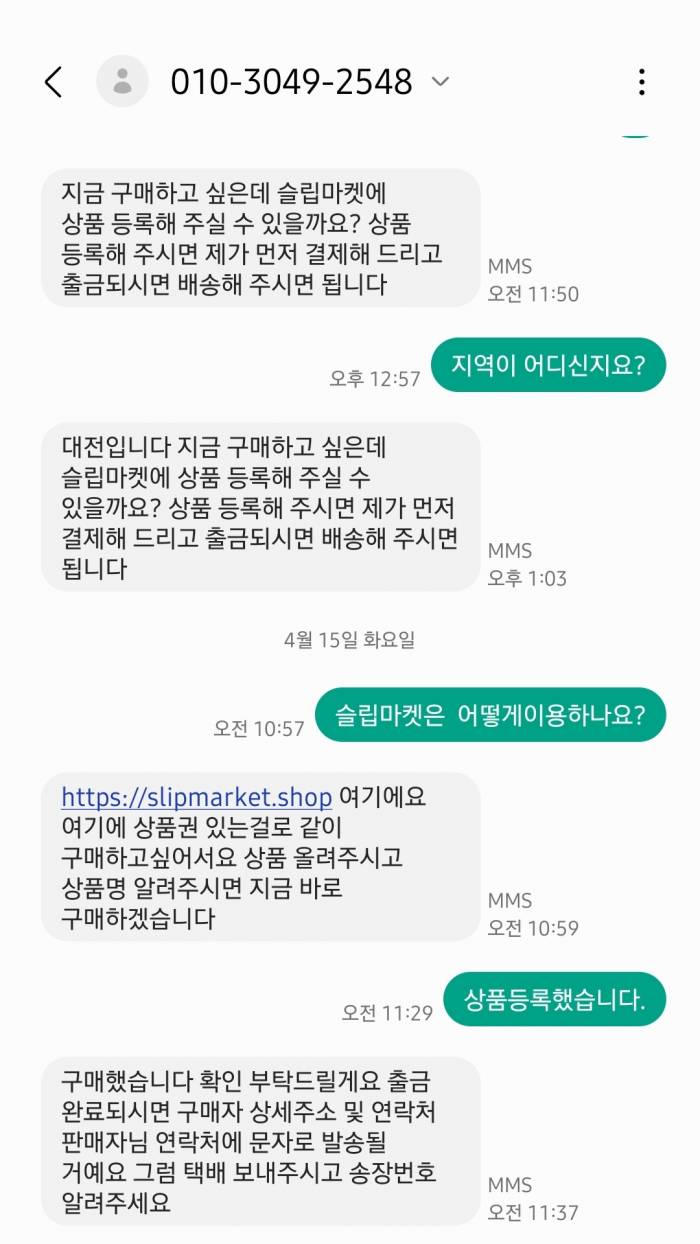
Task: Go back to the message list
Action: click(54, 82)
